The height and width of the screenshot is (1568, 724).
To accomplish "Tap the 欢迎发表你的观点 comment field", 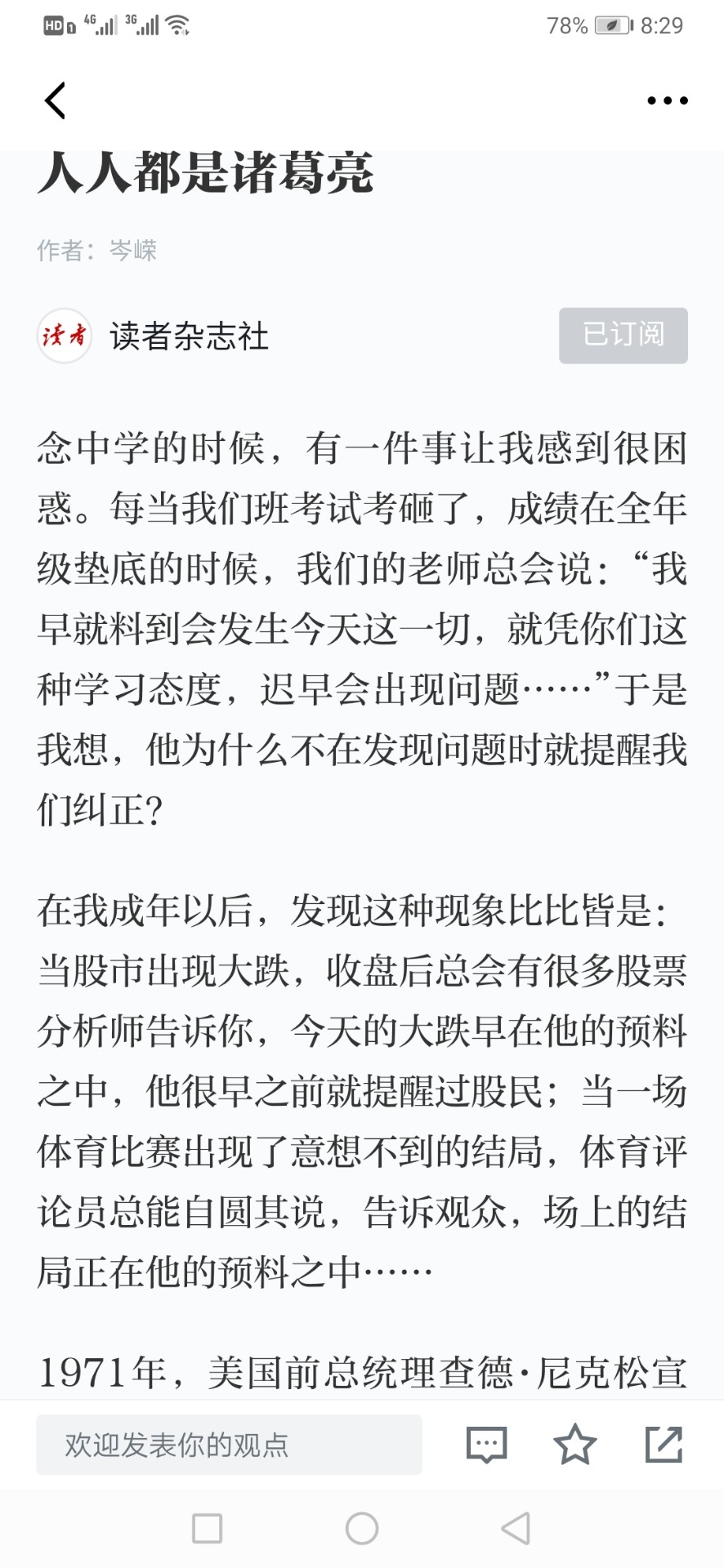I will [x=229, y=1444].
